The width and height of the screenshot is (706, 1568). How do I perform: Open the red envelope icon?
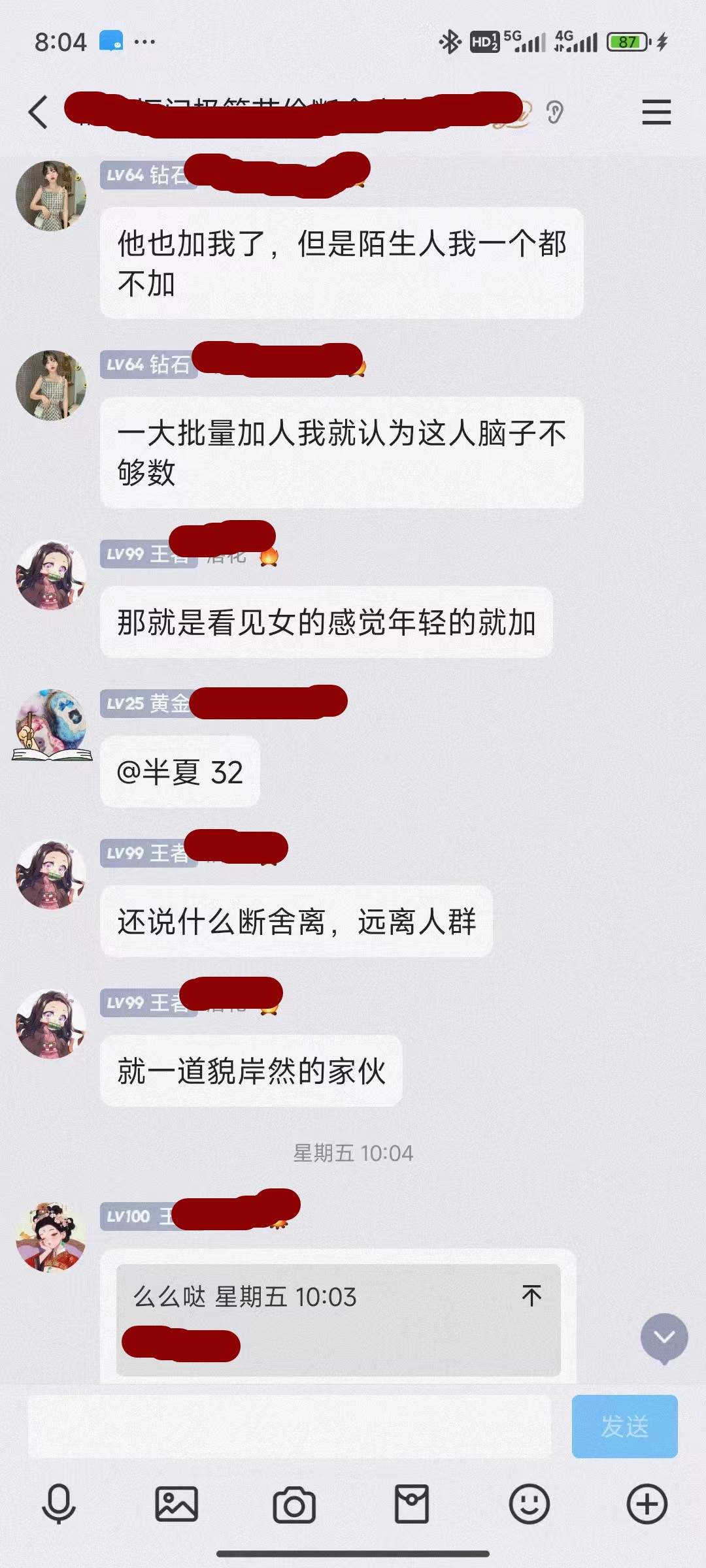click(x=412, y=1504)
